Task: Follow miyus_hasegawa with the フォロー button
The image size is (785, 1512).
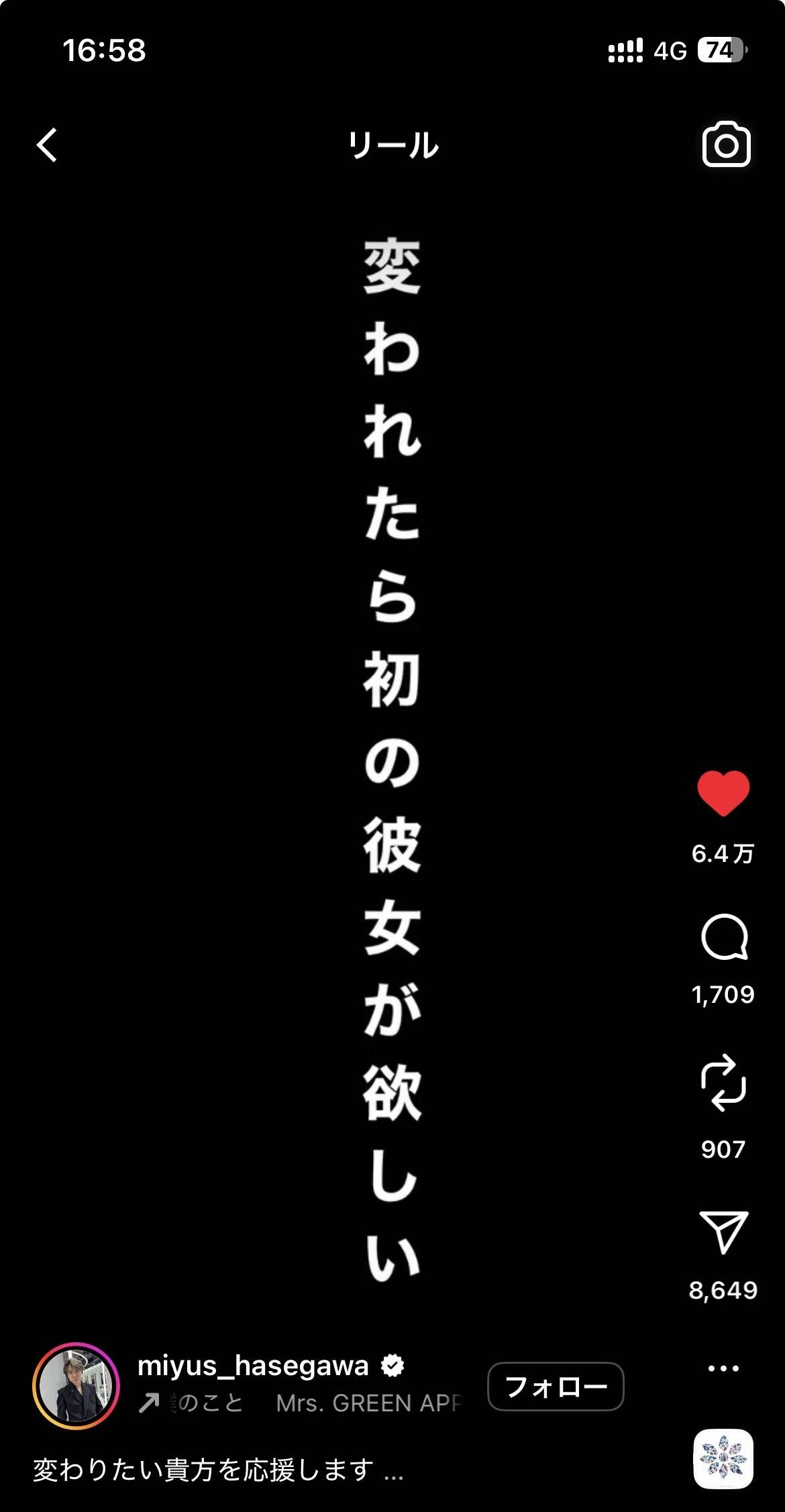Action: pos(556,1387)
